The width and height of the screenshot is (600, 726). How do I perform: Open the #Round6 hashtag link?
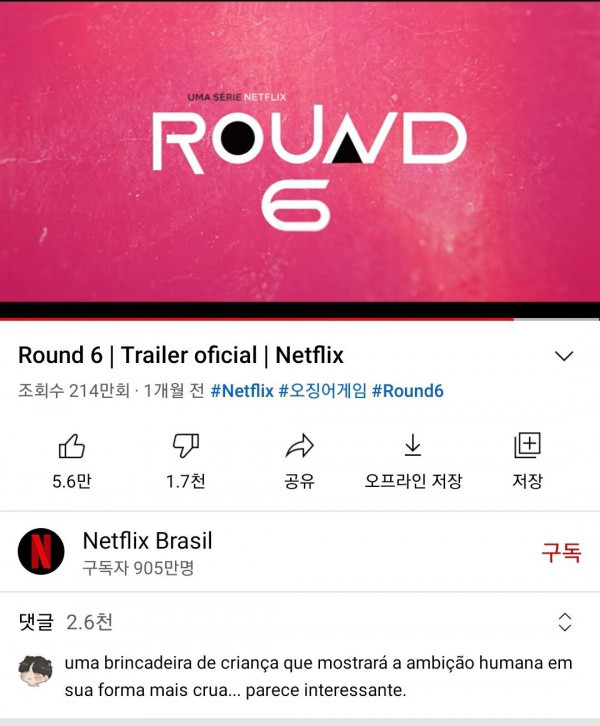coord(407,391)
